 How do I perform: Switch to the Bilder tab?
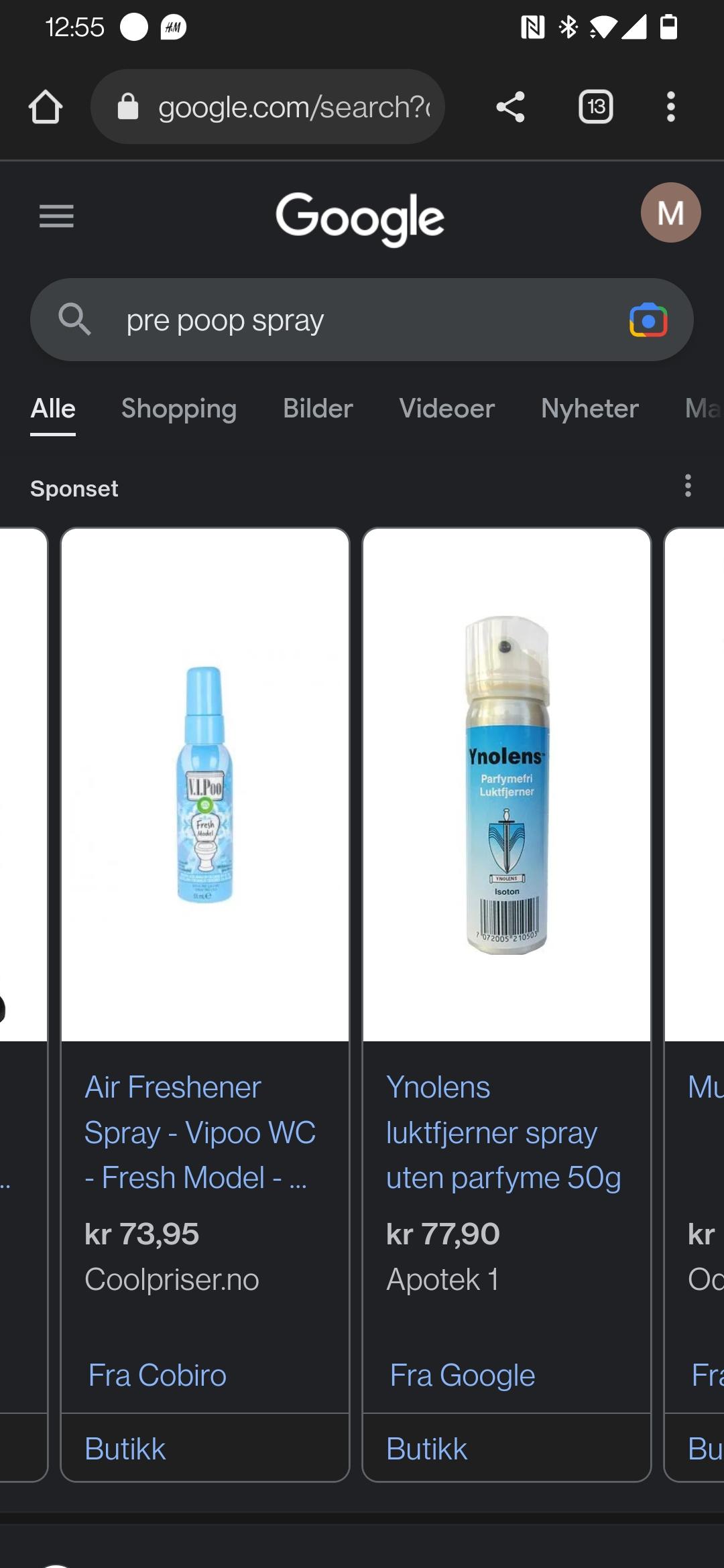(318, 409)
